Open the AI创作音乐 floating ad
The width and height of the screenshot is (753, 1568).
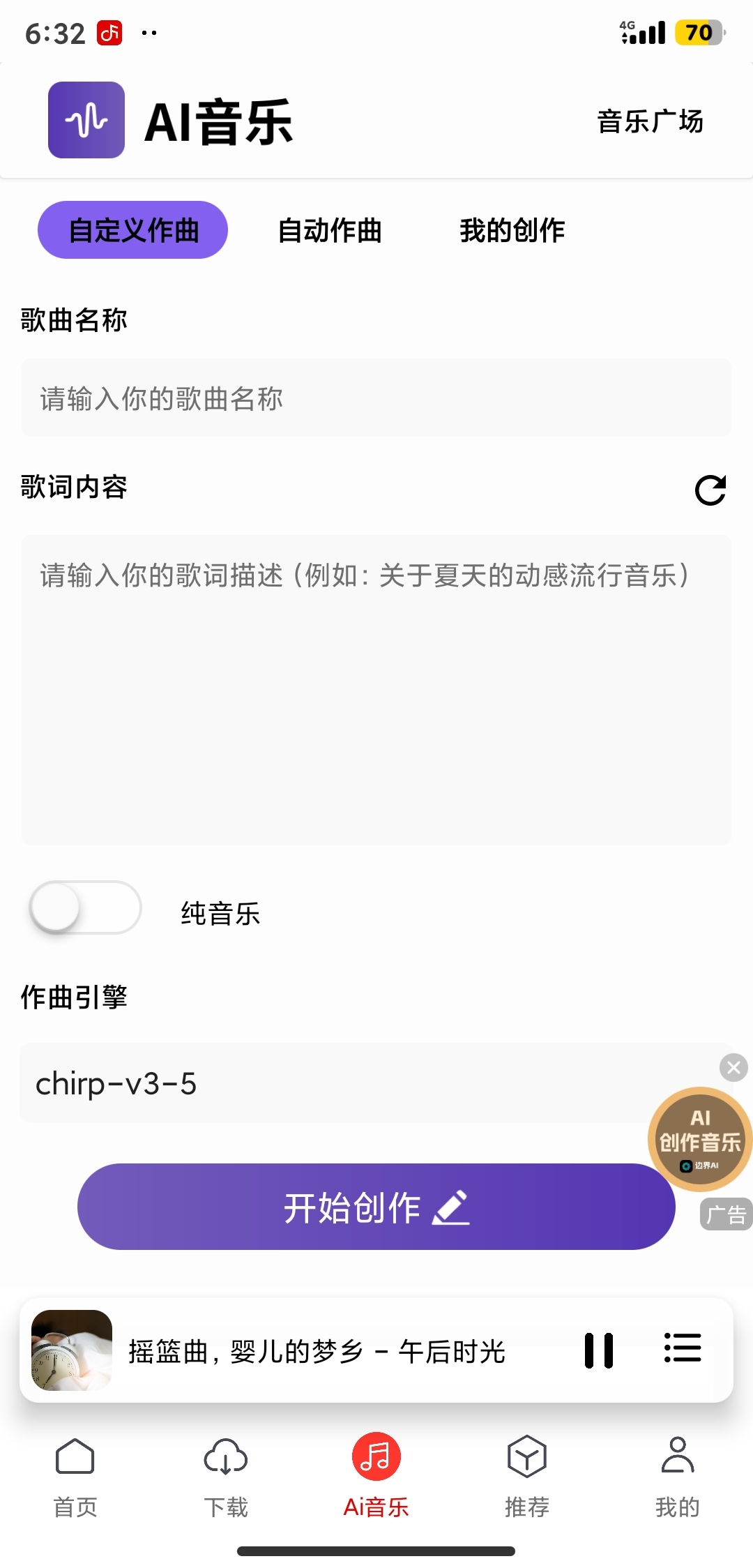pos(700,1139)
